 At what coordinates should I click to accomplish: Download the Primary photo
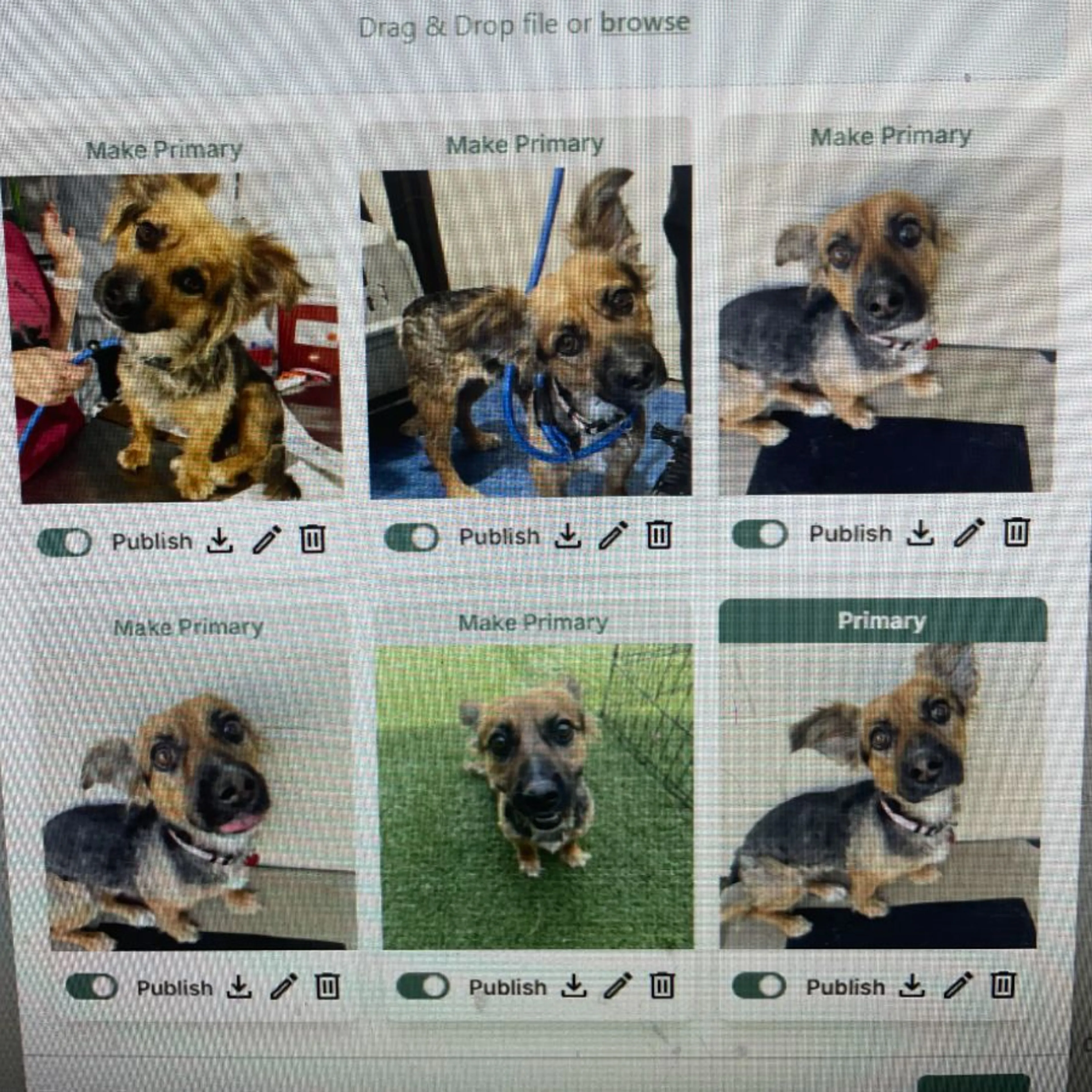point(911,986)
